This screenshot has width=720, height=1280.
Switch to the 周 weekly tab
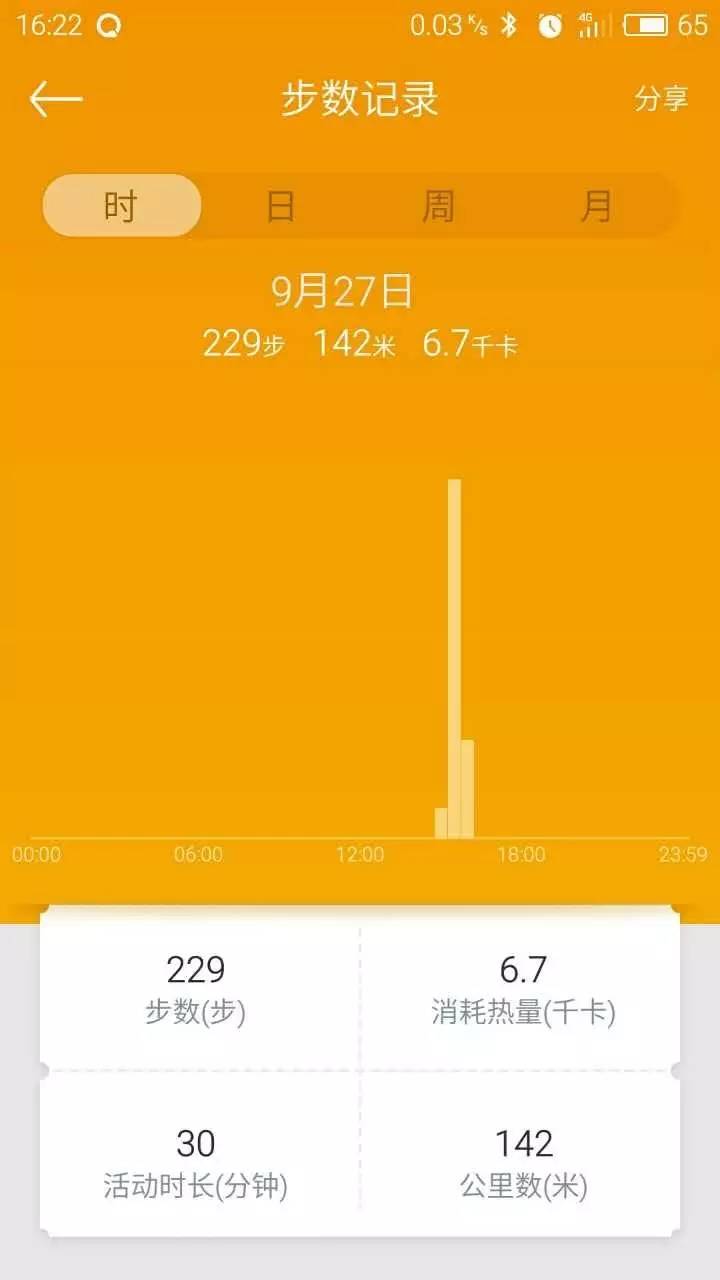coord(438,206)
